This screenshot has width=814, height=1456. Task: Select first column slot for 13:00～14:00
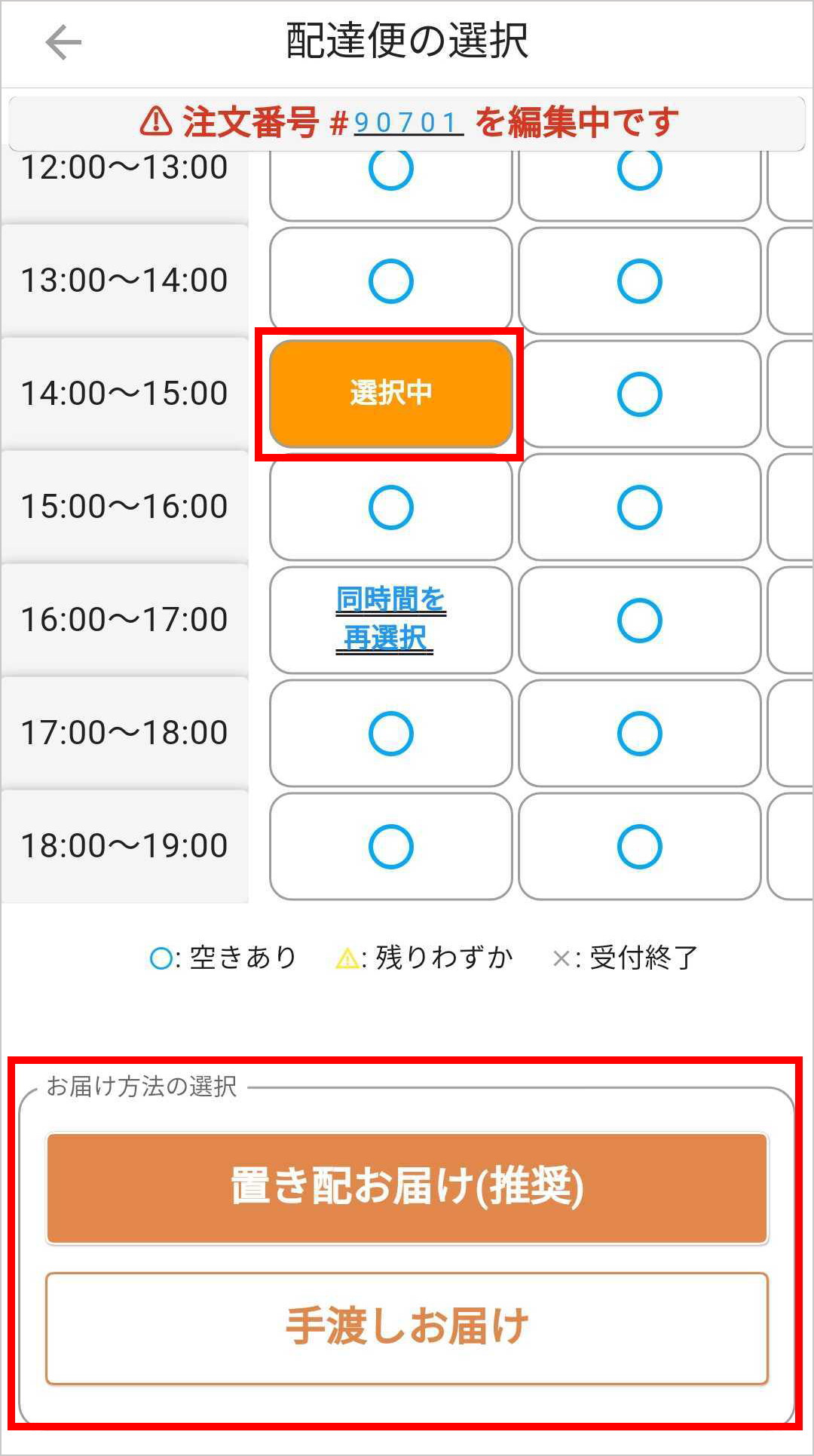click(x=390, y=280)
